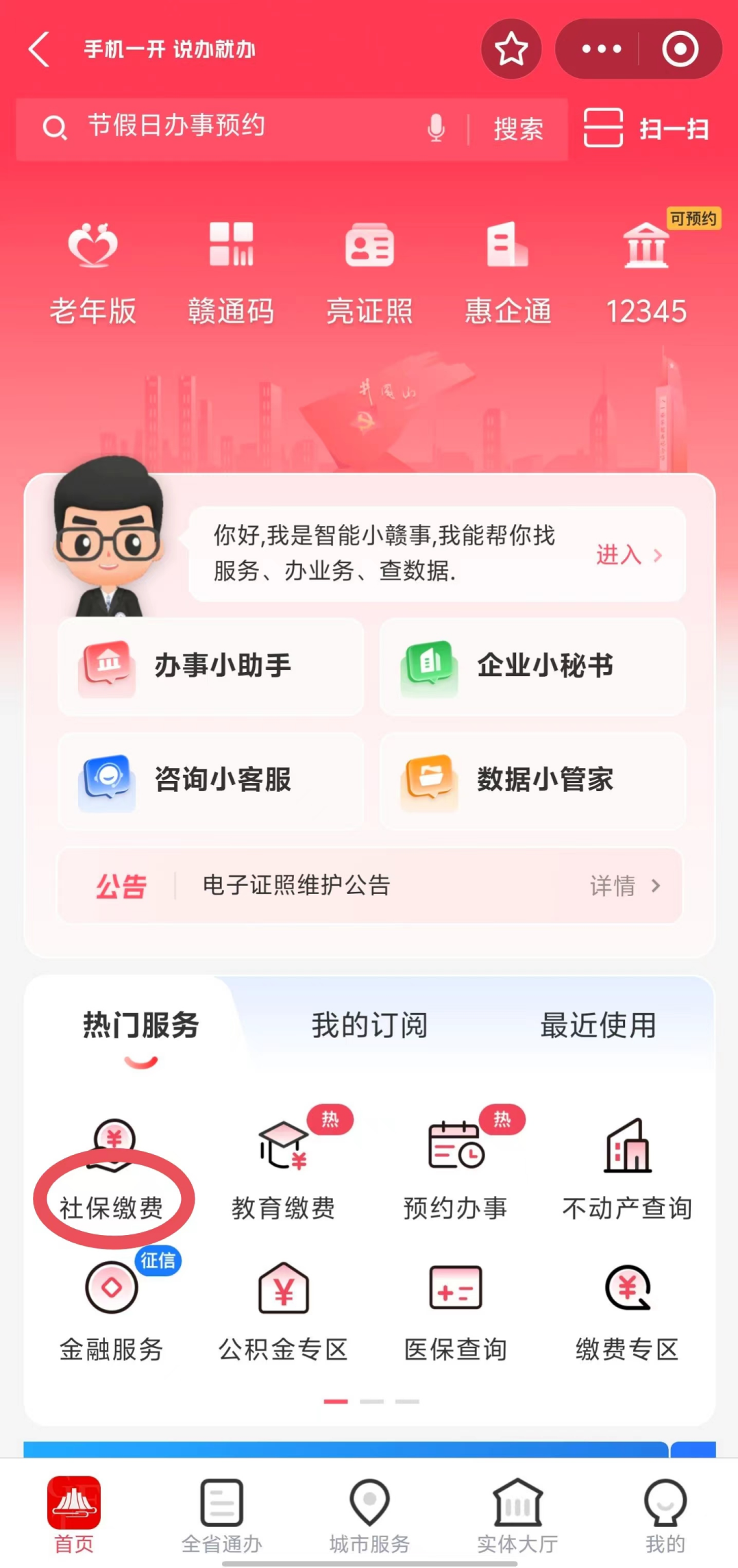Switch to 我的订阅 tab
The width and height of the screenshot is (738, 1568).
[369, 1025]
